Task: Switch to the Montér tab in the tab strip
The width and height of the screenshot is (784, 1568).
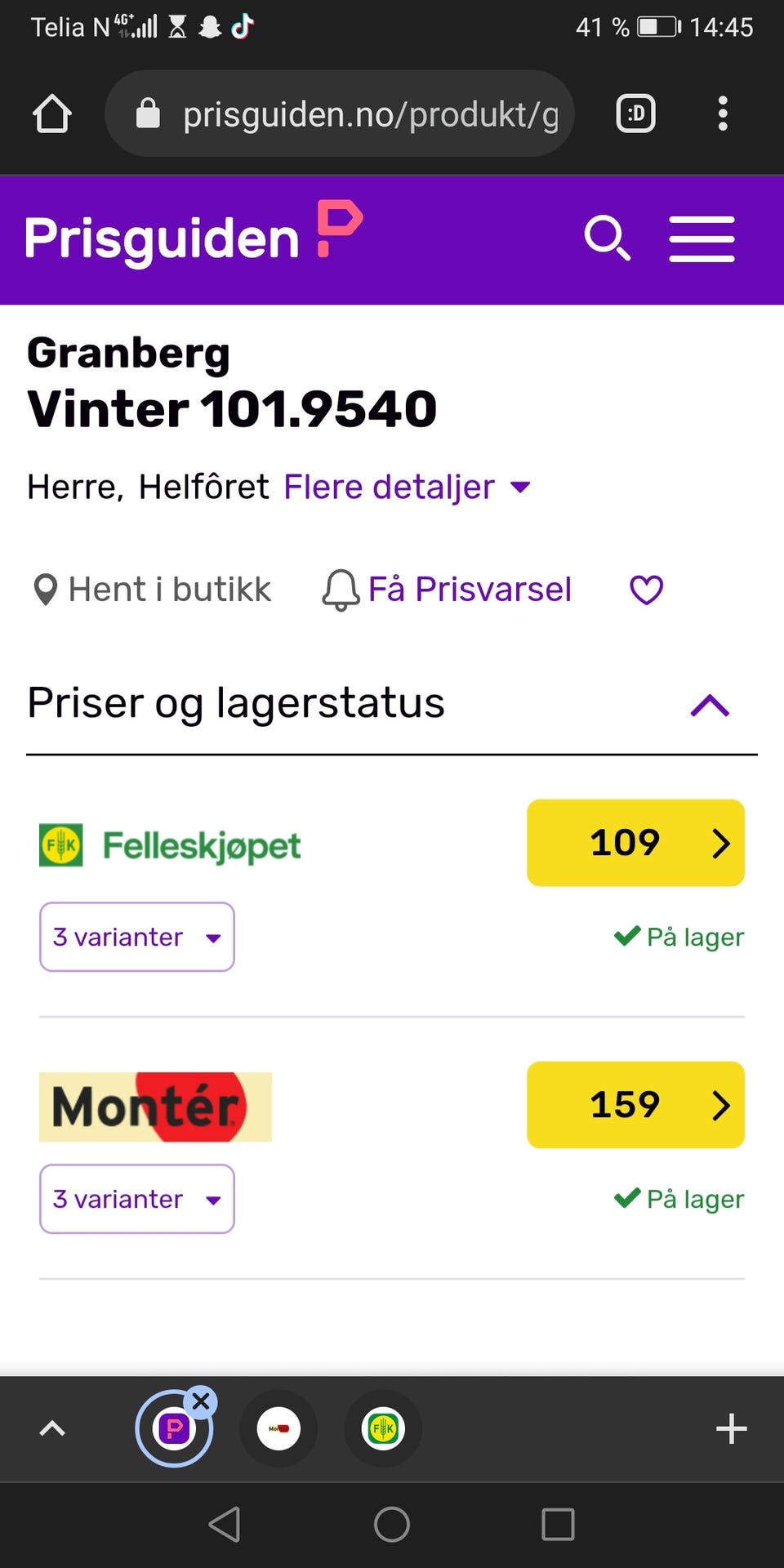Action: pyautogui.click(x=278, y=1429)
